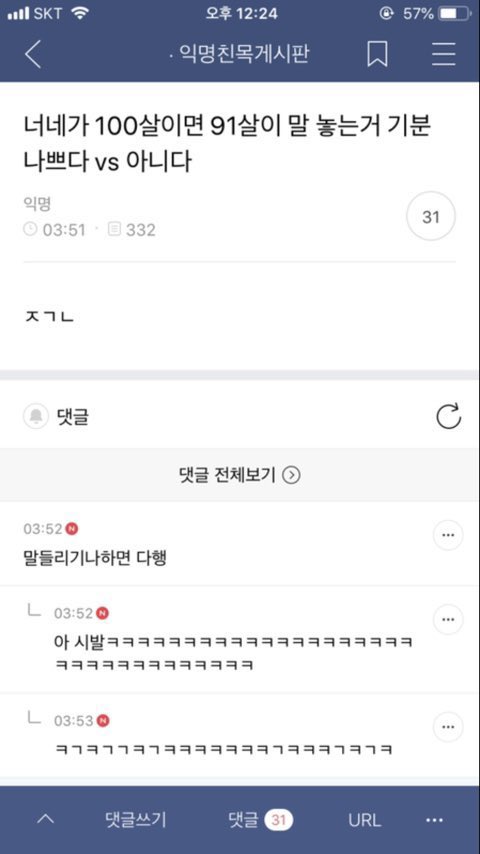Open options for the 아 시발ㅋㅋㅋ reply
Viewport: 480px width, 854px height.
pyautogui.click(x=448, y=620)
